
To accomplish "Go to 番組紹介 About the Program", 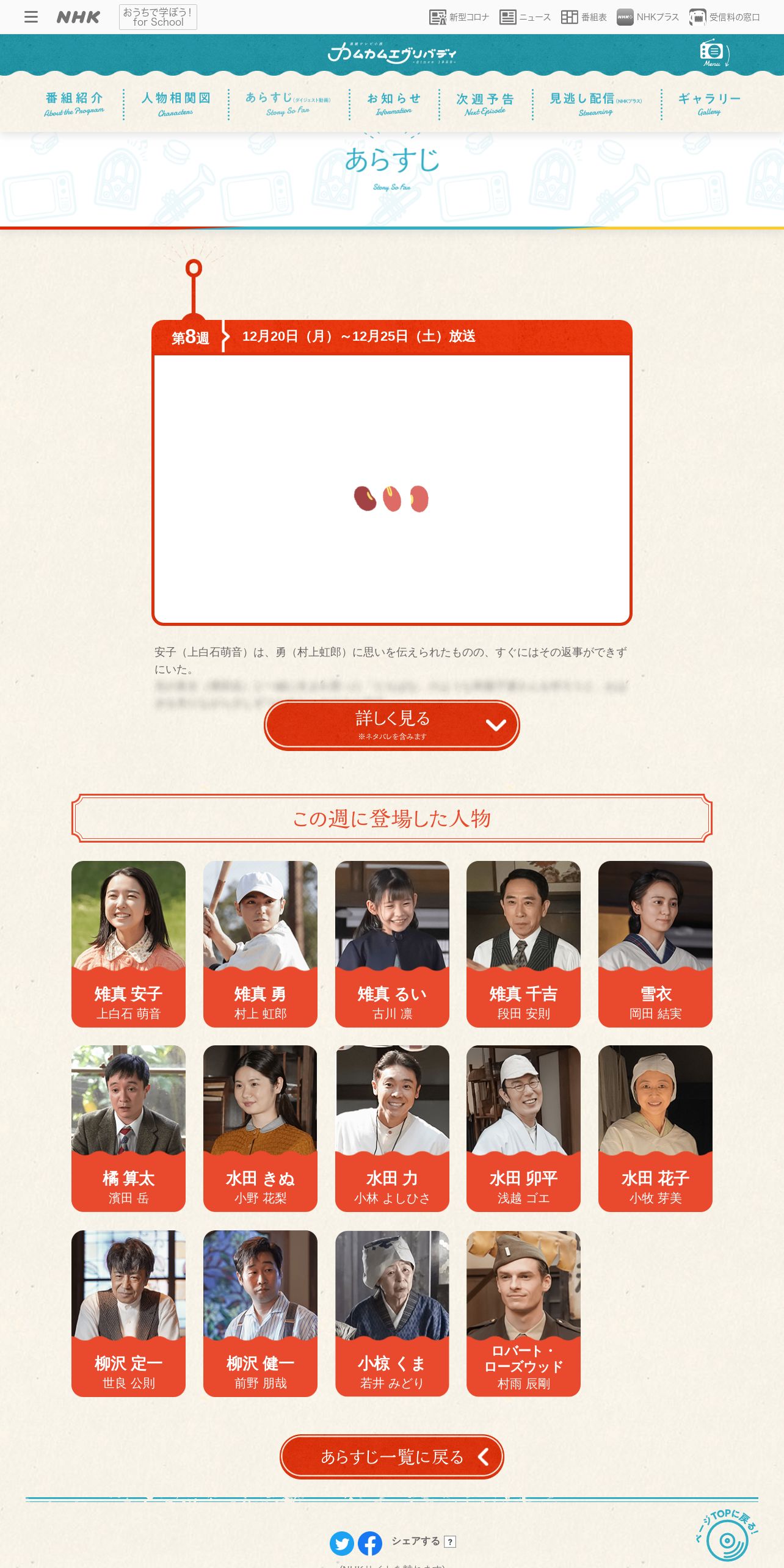I will [x=74, y=104].
